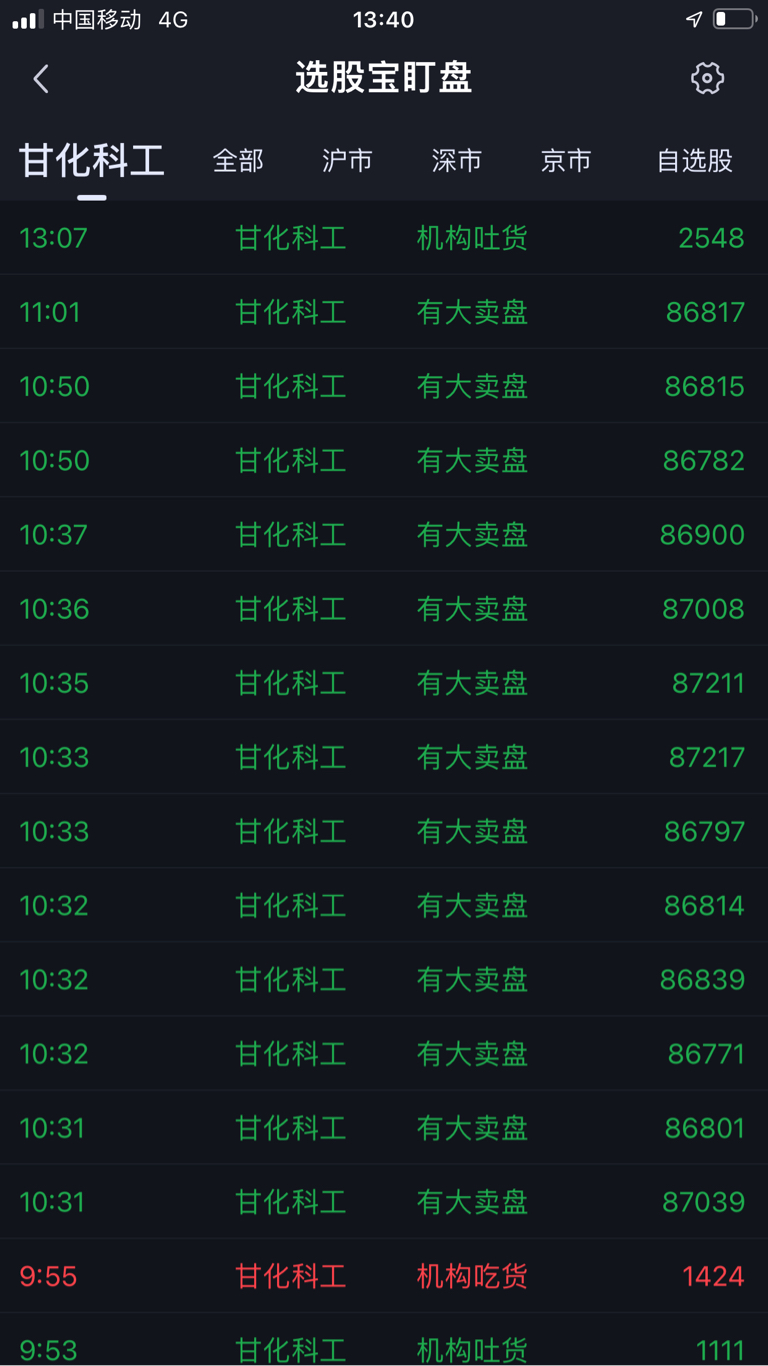Open the 13:07 机构吐货 2548 row
768x1366 pixels.
coord(384,238)
